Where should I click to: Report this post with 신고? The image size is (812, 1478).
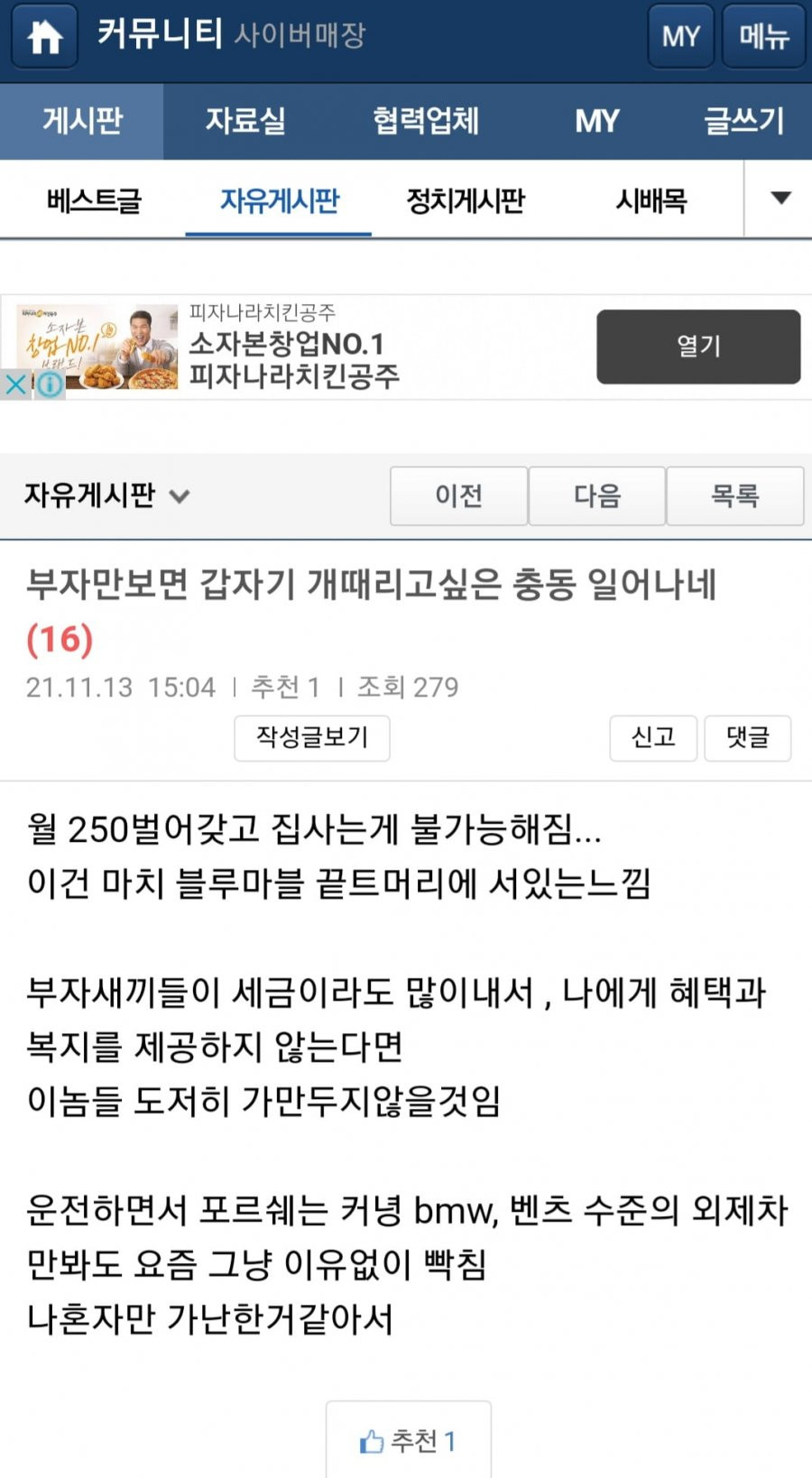coord(653,738)
